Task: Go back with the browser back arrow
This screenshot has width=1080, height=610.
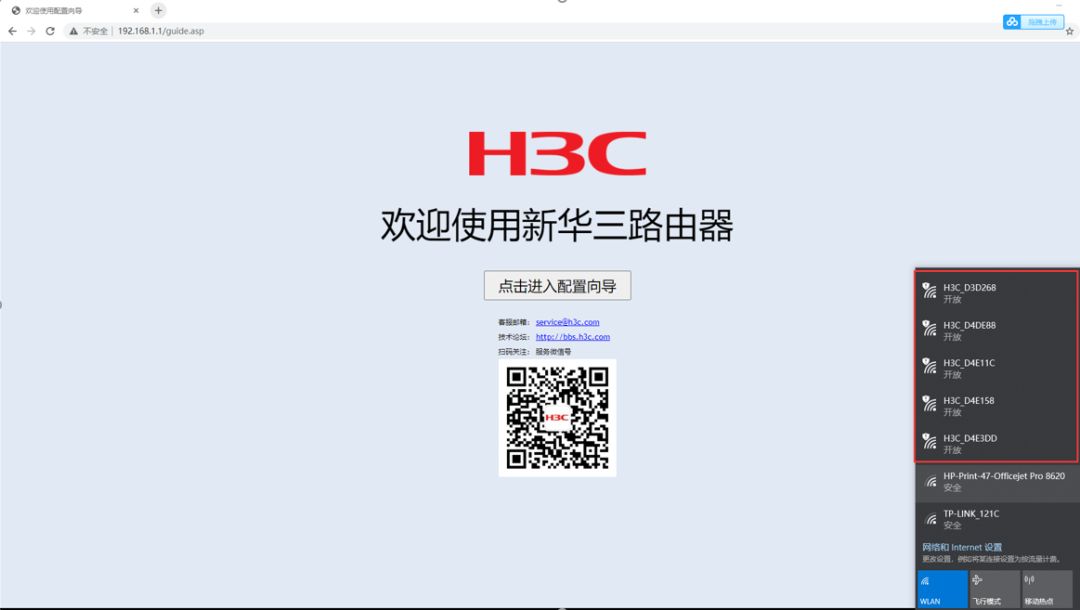Action: [12, 31]
